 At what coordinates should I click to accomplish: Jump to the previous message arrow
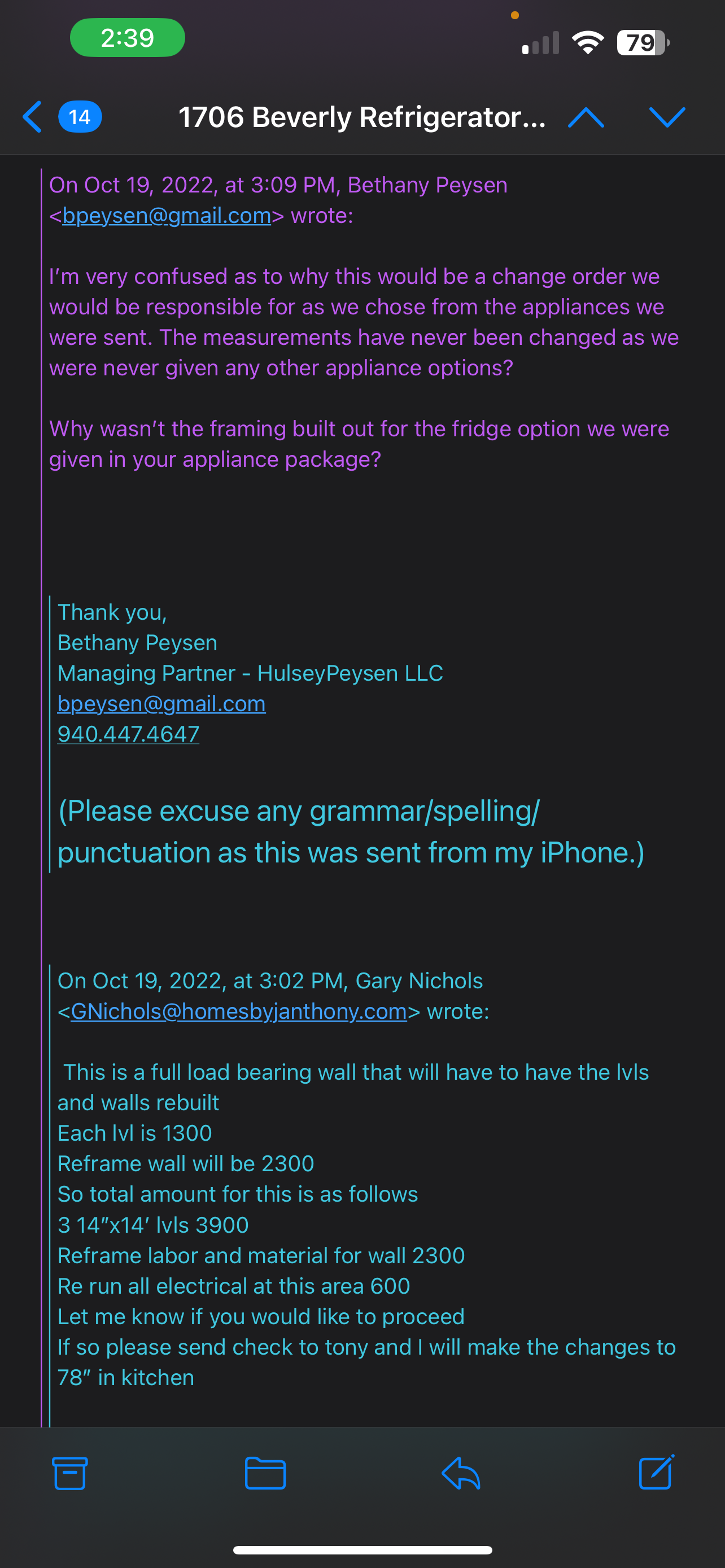click(586, 117)
